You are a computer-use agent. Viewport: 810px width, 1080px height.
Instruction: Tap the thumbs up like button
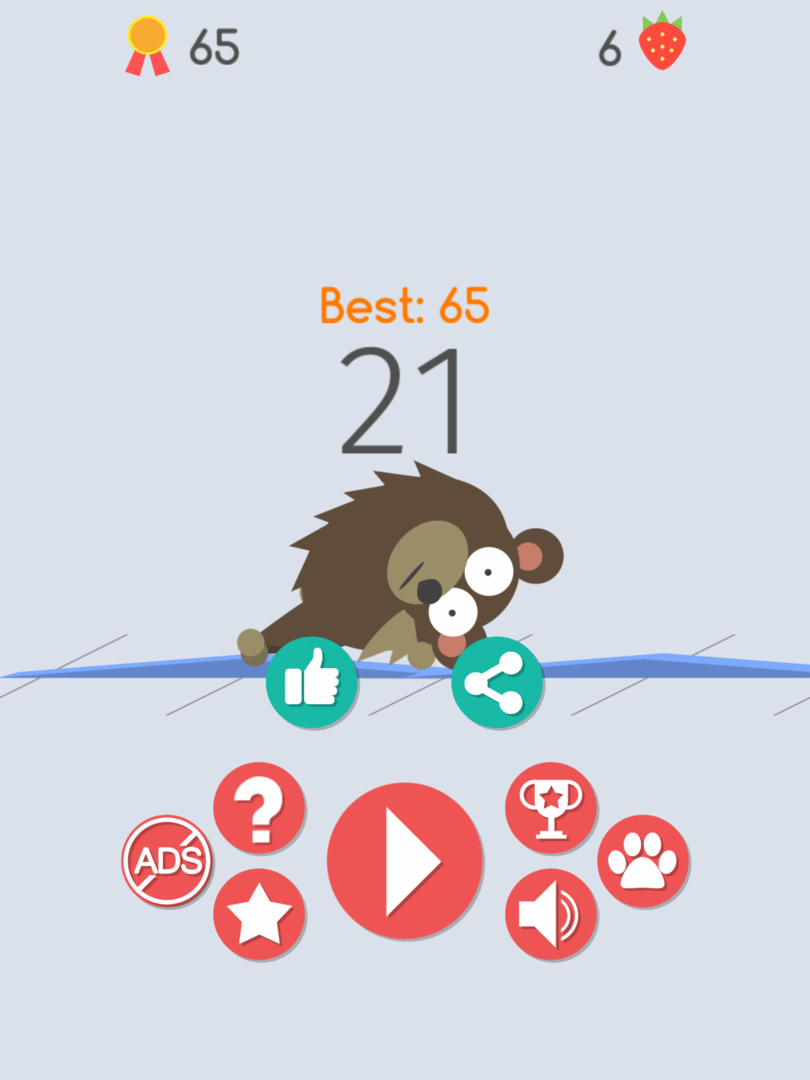click(311, 683)
